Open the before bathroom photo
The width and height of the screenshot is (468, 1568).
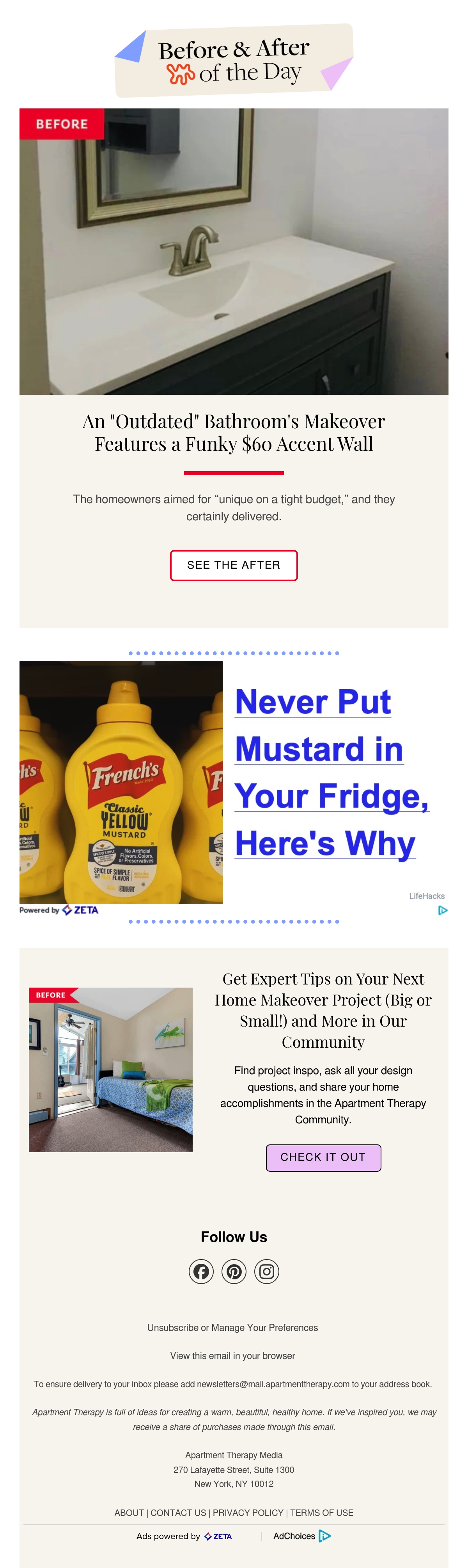click(x=234, y=251)
